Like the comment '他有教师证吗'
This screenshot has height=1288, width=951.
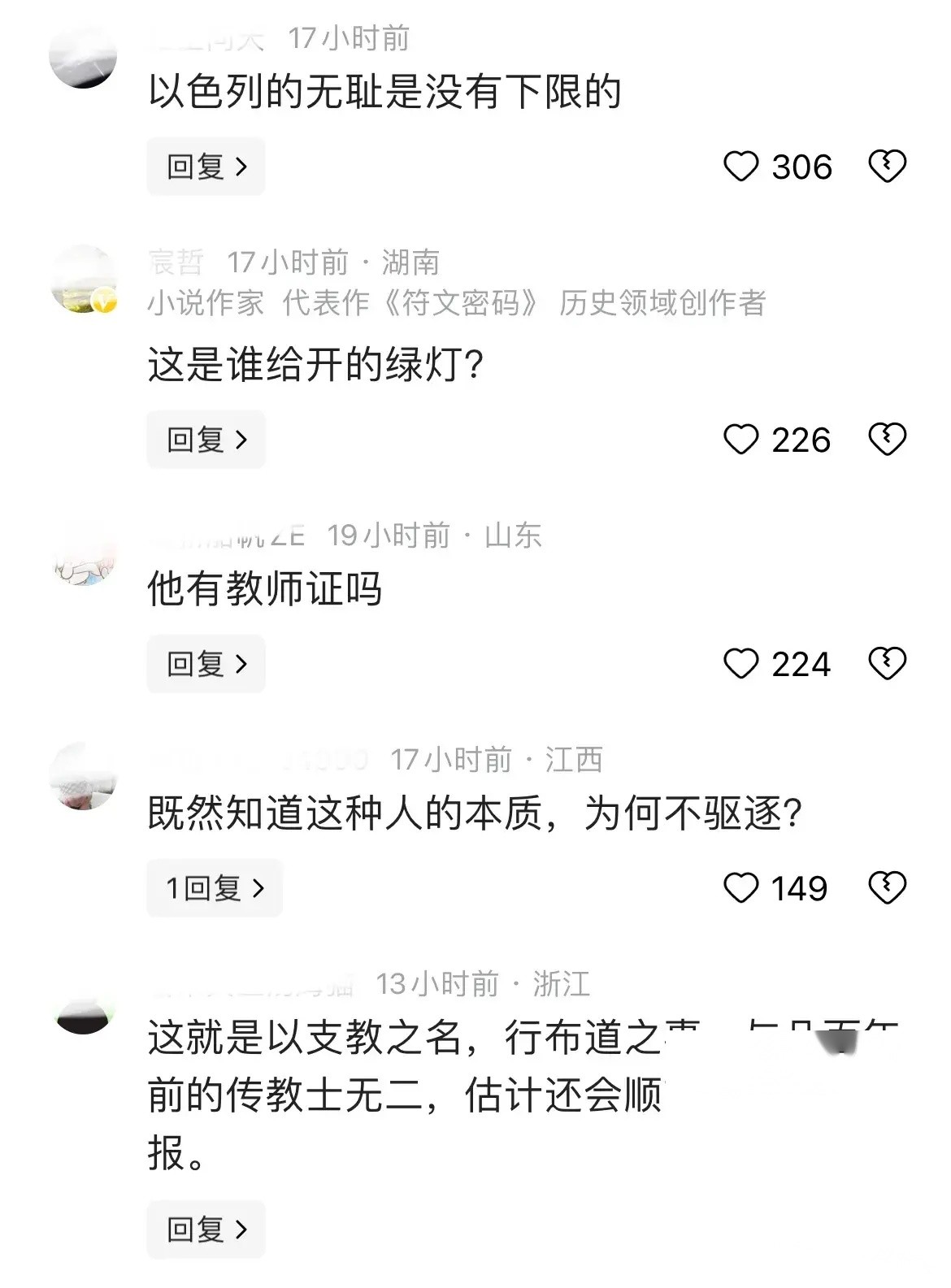[x=740, y=664]
